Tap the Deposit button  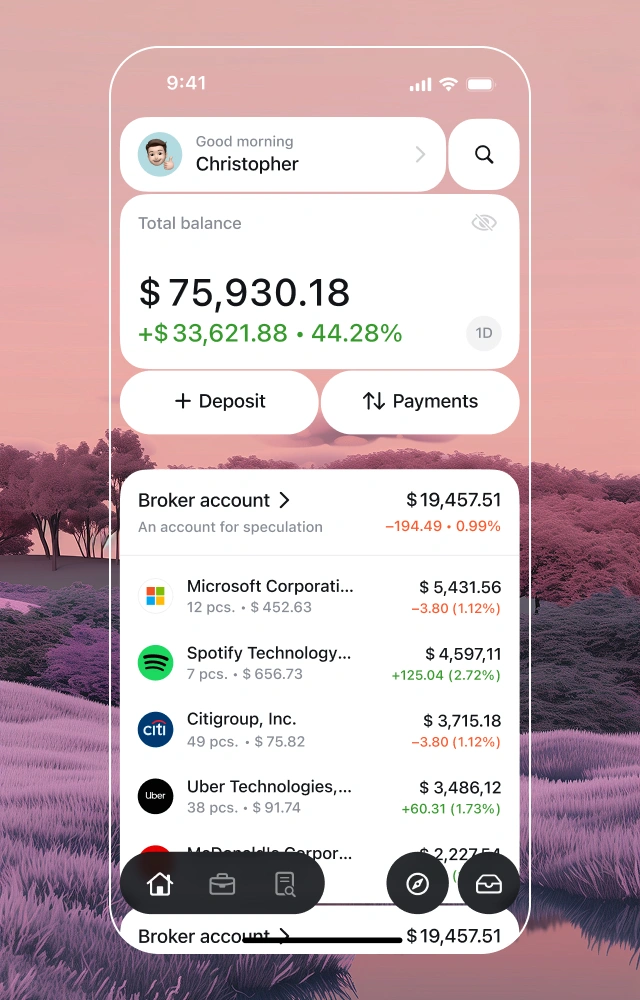coord(219,401)
